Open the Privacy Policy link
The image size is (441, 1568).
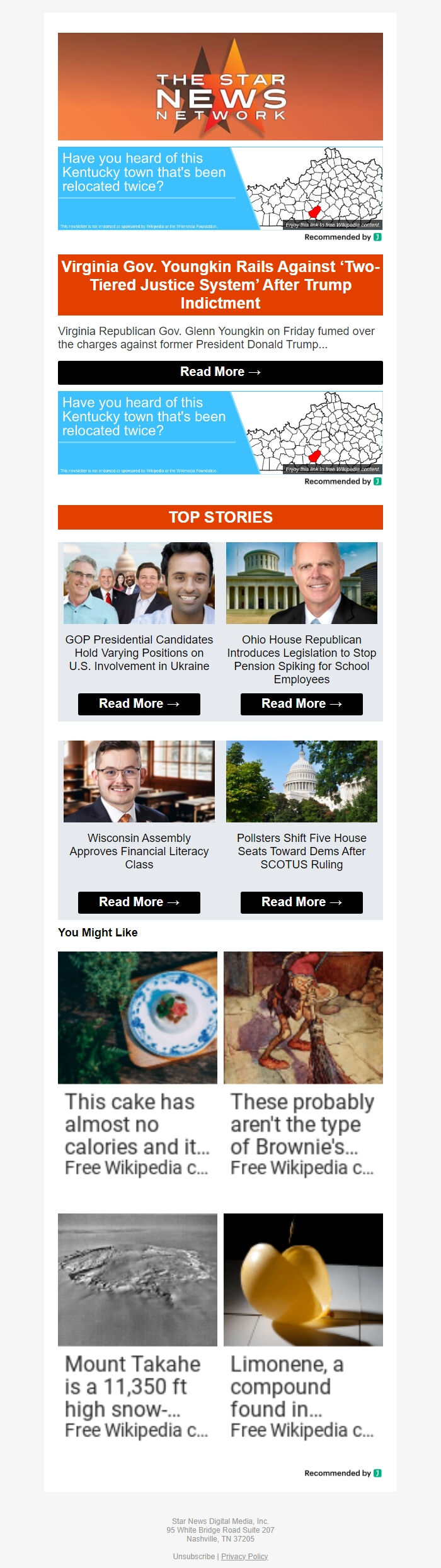click(244, 1556)
